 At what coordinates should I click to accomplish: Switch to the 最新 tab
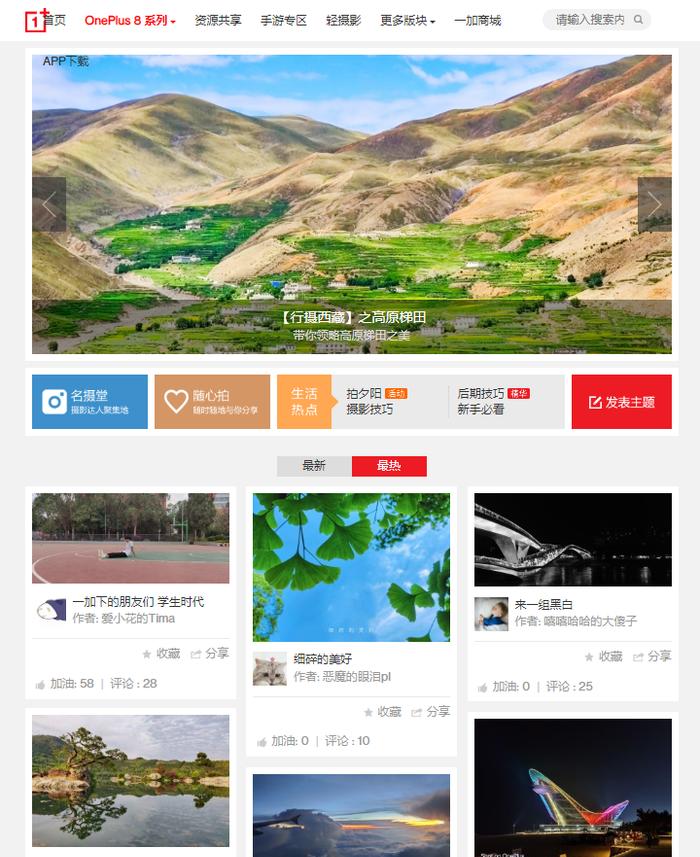[314, 466]
